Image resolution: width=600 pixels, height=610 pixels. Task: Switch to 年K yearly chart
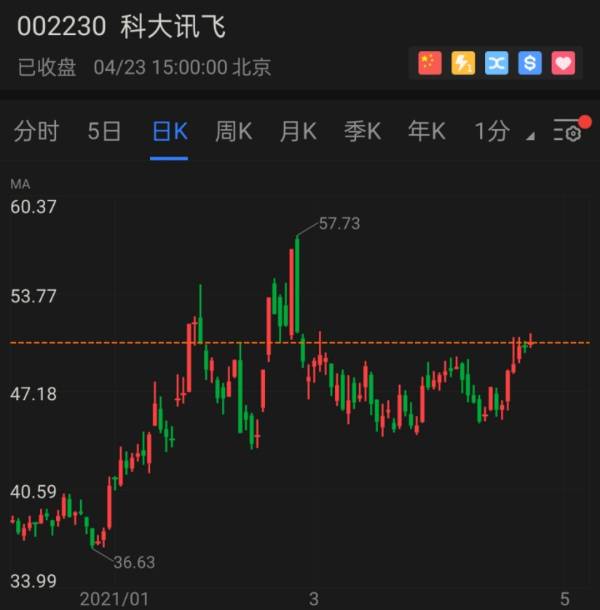pyautogui.click(x=426, y=132)
